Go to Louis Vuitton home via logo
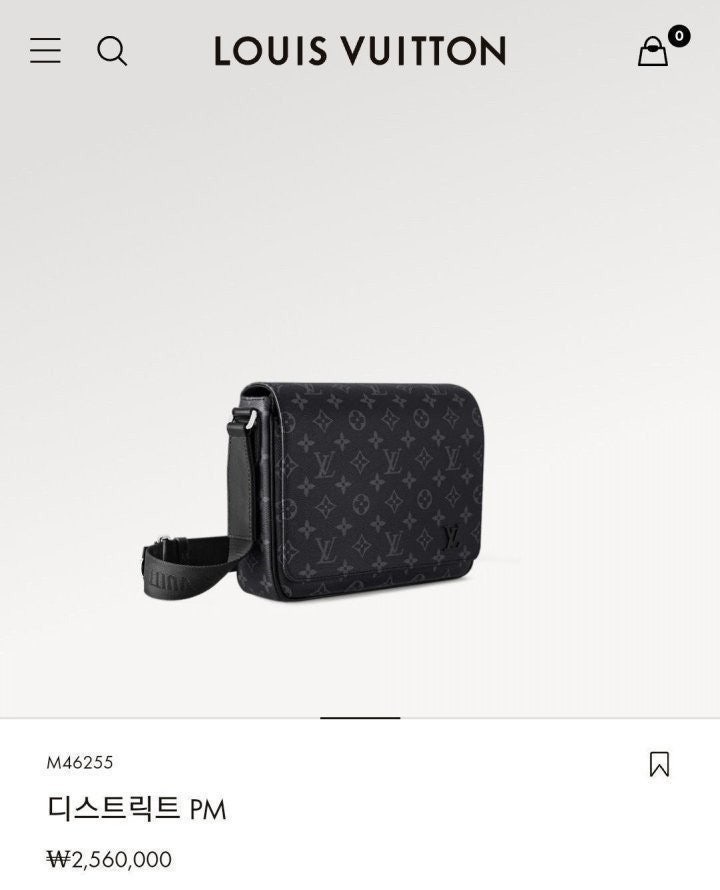The width and height of the screenshot is (720, 890). [360, 51]
